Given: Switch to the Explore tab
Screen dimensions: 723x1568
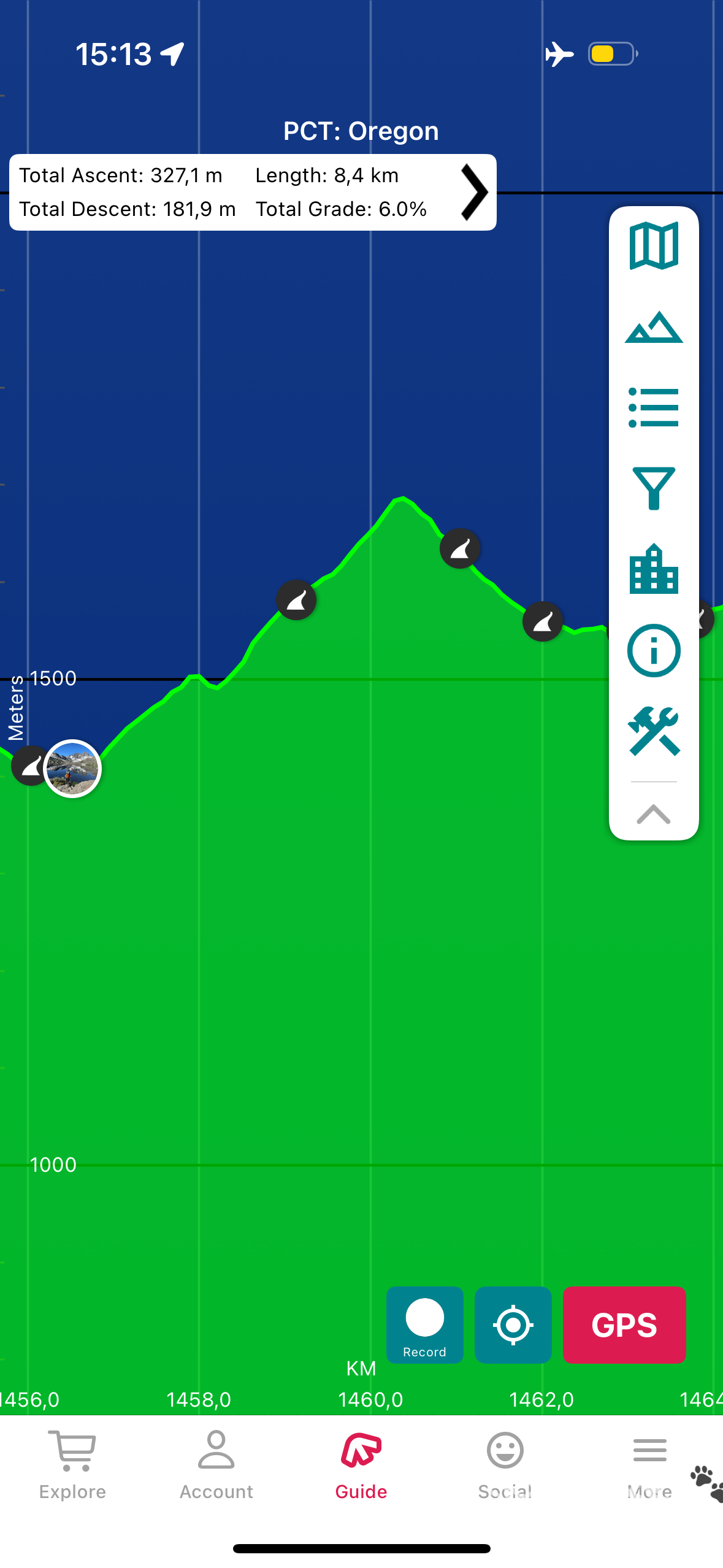Looking at the screenshot, I should [x=72, y=1465].
